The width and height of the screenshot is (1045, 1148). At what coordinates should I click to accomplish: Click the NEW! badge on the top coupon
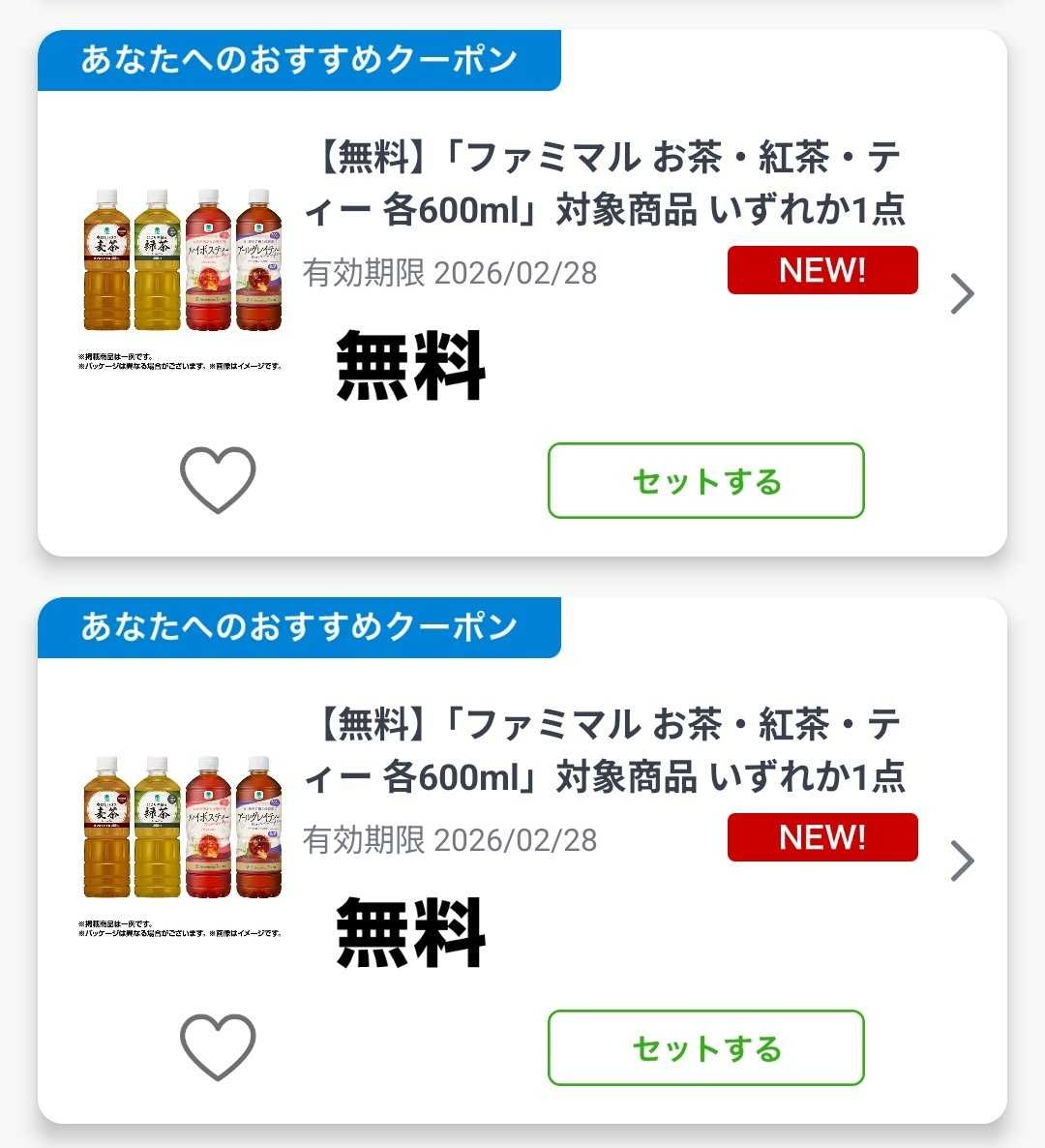click(x=821, y=270)
